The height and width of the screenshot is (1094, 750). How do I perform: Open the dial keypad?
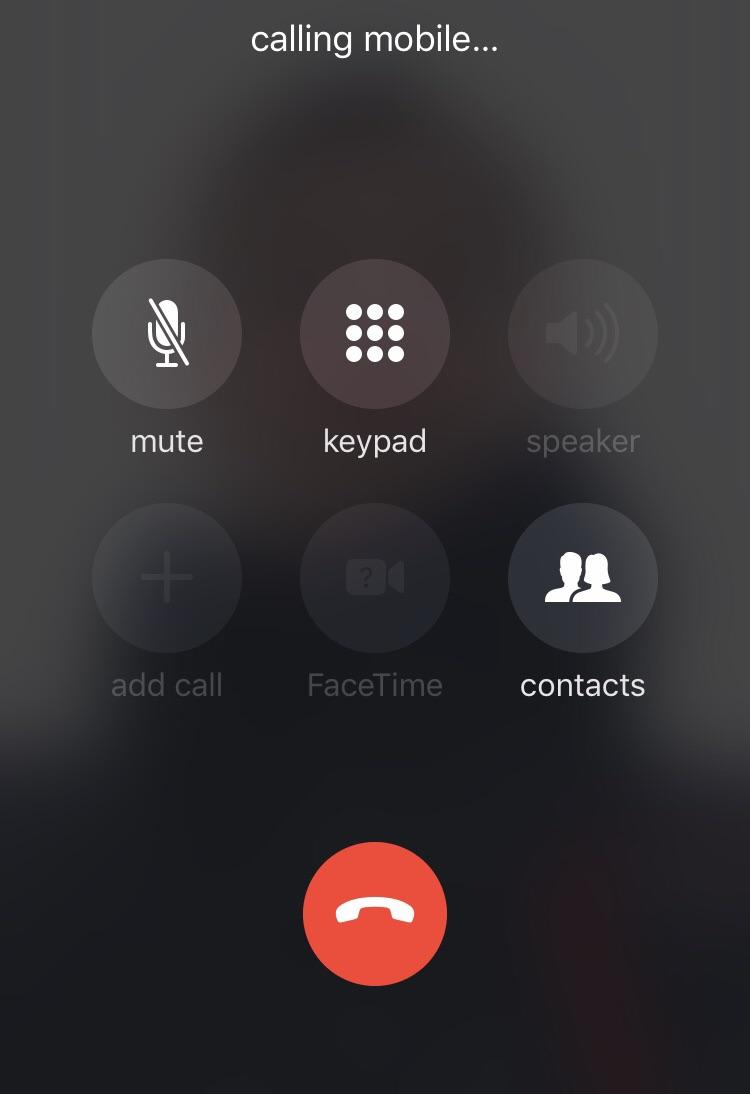pyautogui.click(x=375, y=334)
